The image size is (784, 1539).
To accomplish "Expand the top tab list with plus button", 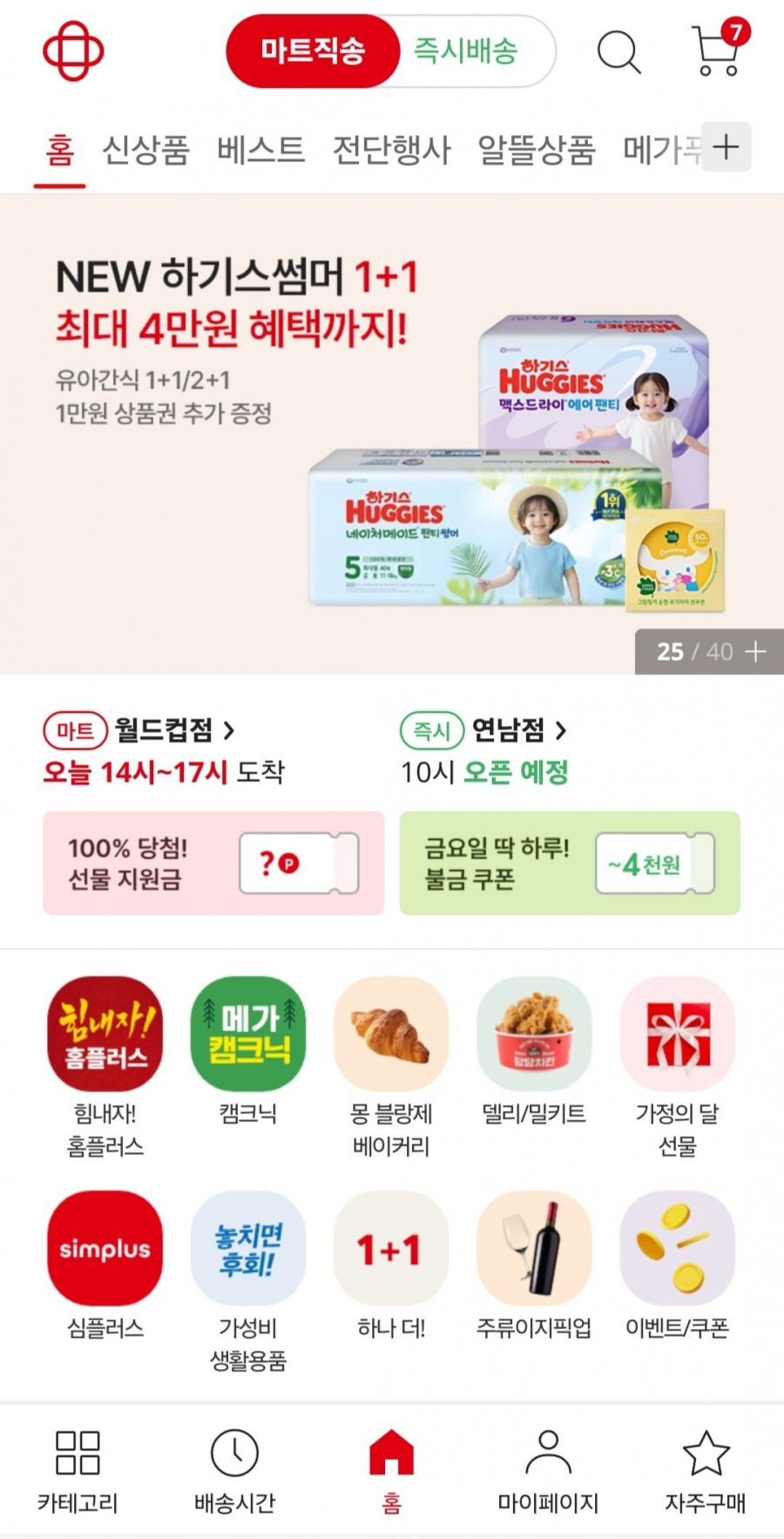I will click(x=726, y=147).
